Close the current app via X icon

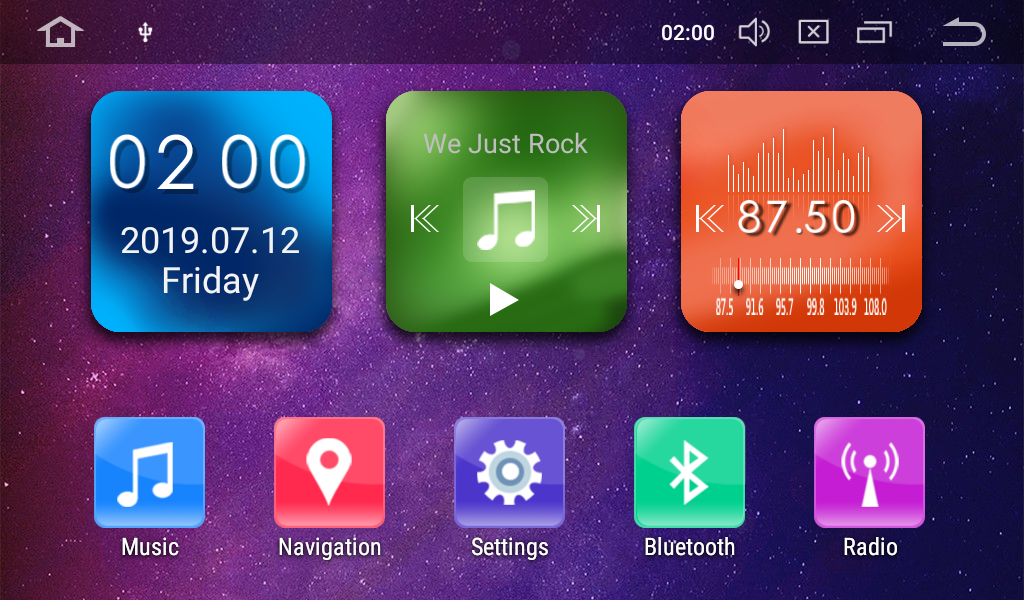[813, 32]
